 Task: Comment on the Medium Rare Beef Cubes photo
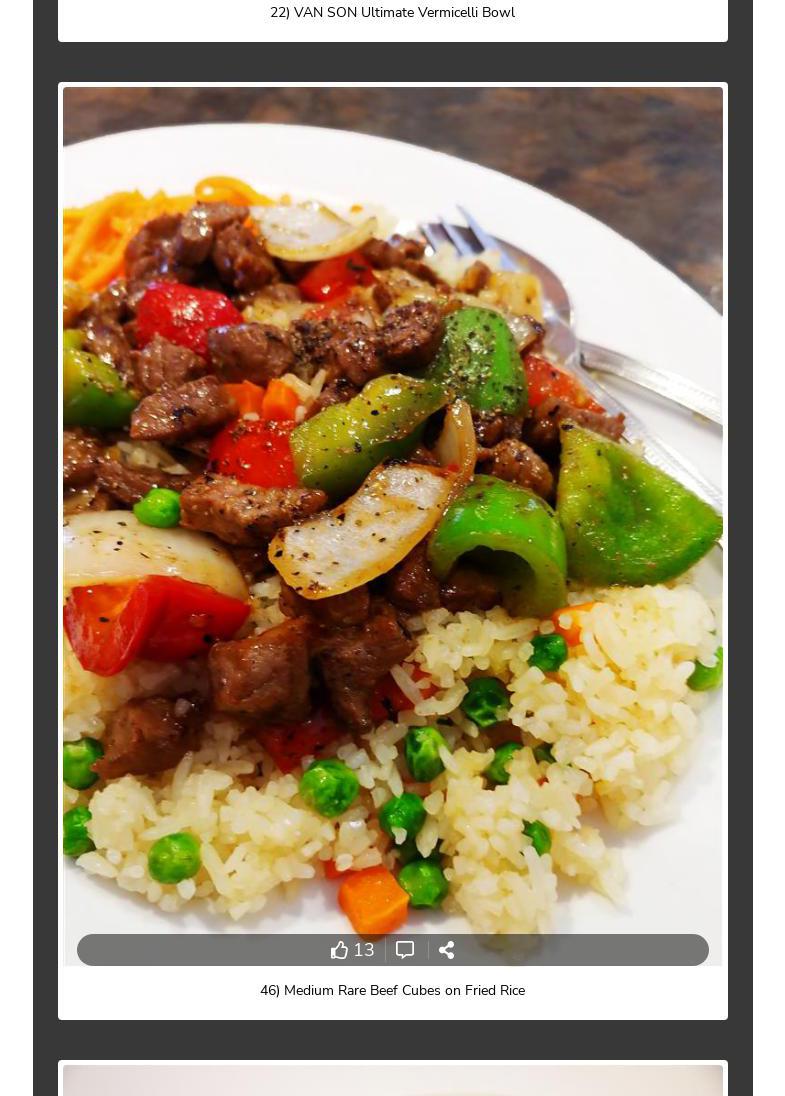(x=405, y=950)
